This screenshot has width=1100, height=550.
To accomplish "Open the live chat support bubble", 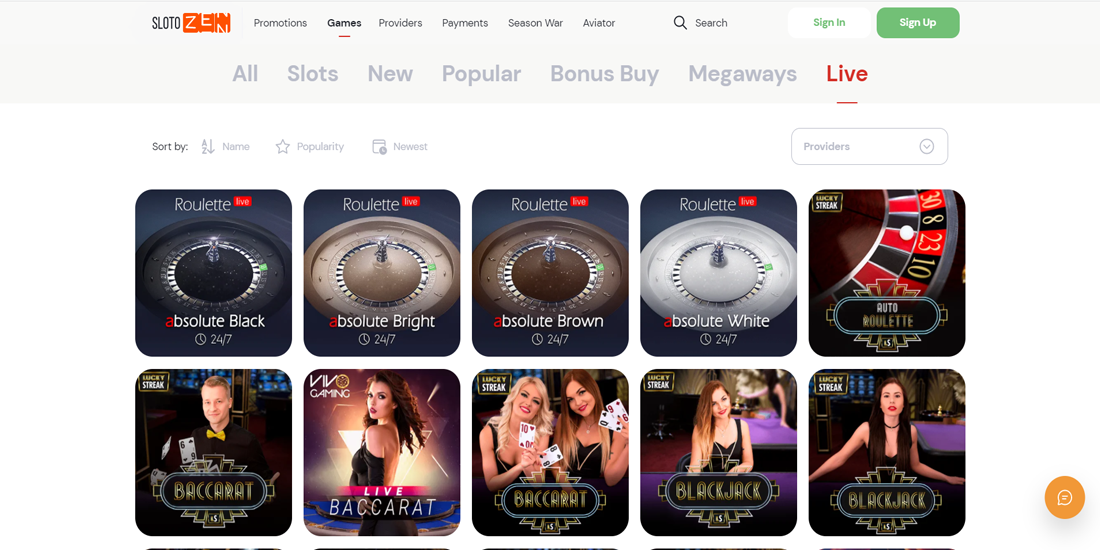I will click(1064, 497).
